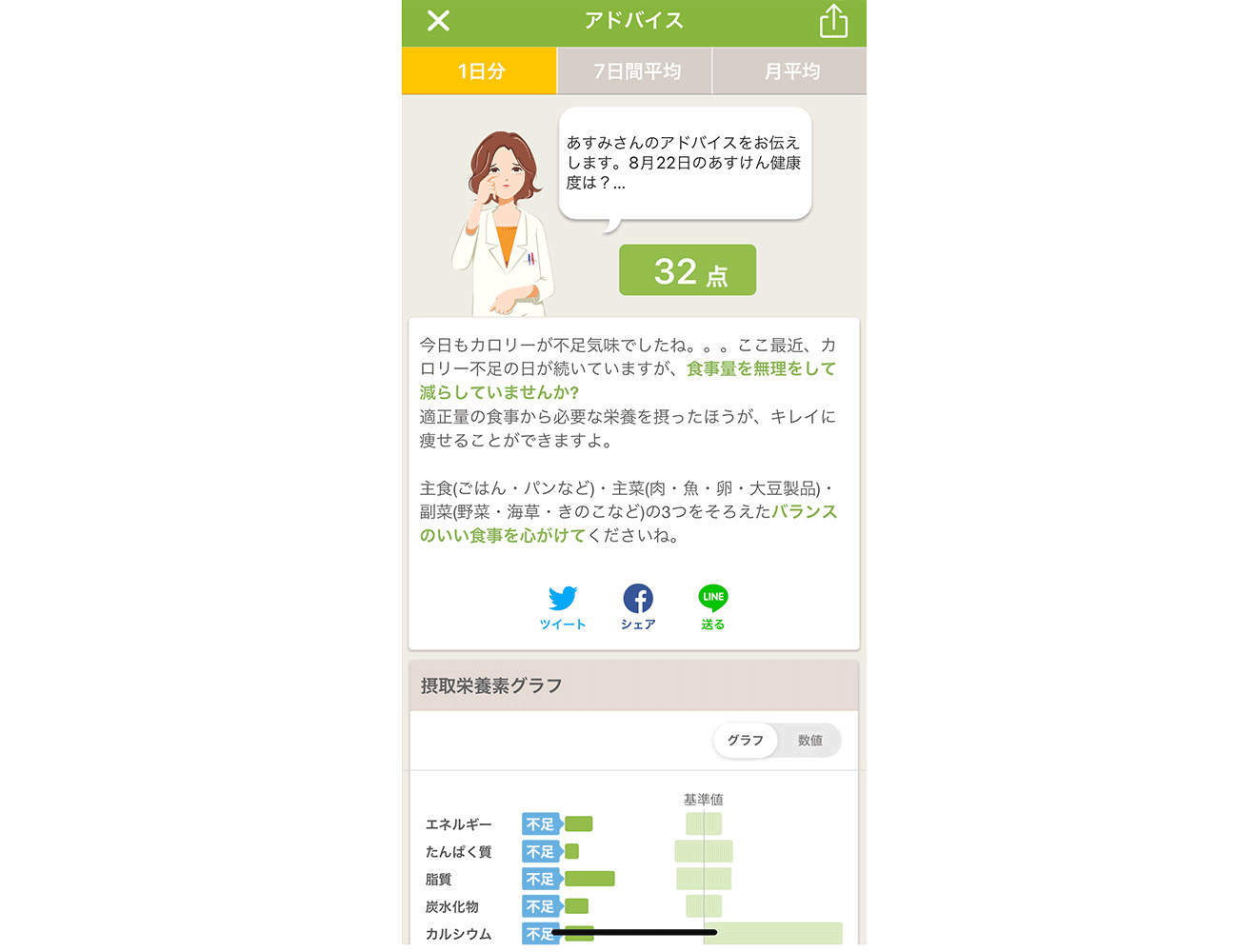Tweet the advice via ツイート
This screenshot has width=1238, height=952.
pos(562,607)
